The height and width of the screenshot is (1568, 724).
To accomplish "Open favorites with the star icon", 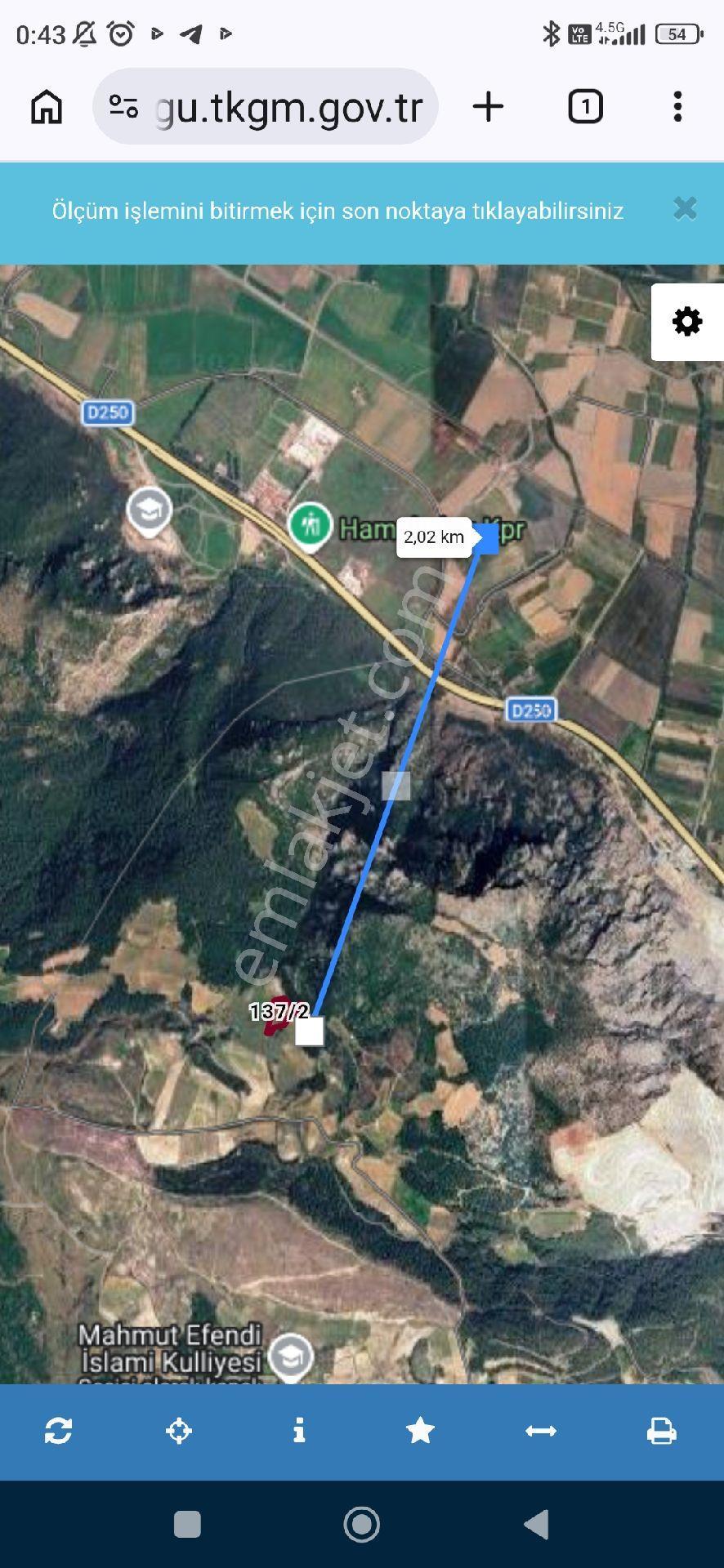I will coord(420,1431).
